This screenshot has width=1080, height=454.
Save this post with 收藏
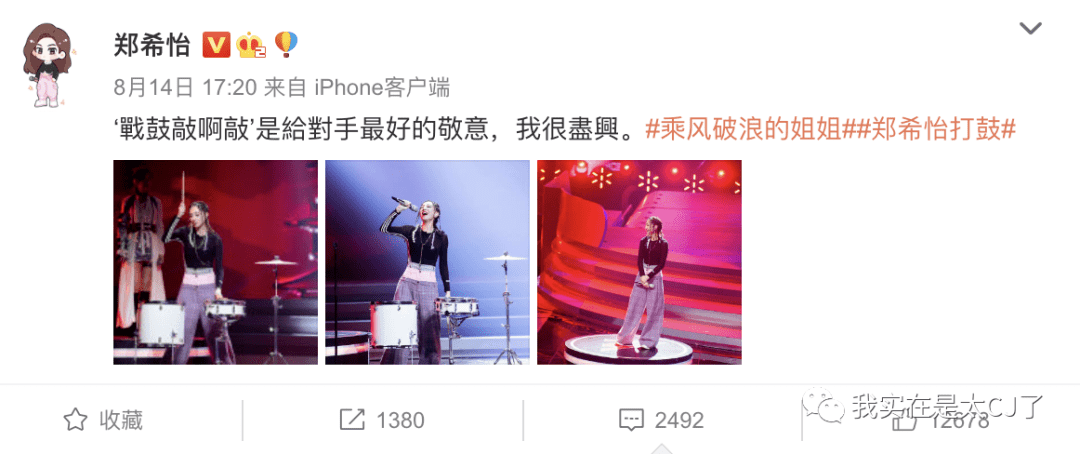pyautogui.click(x=104, y=420)
